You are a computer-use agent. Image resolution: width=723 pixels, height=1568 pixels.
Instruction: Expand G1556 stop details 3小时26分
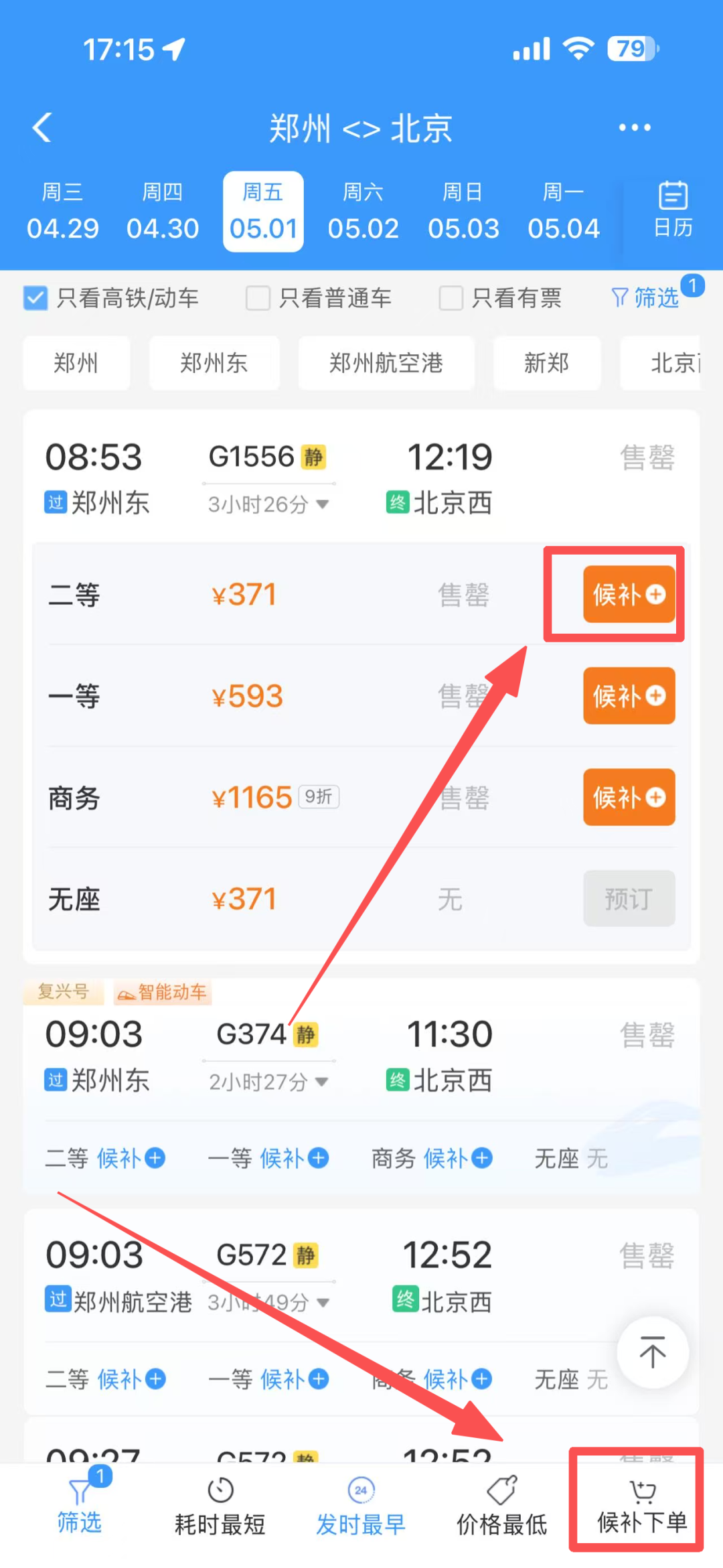(268, 504)
